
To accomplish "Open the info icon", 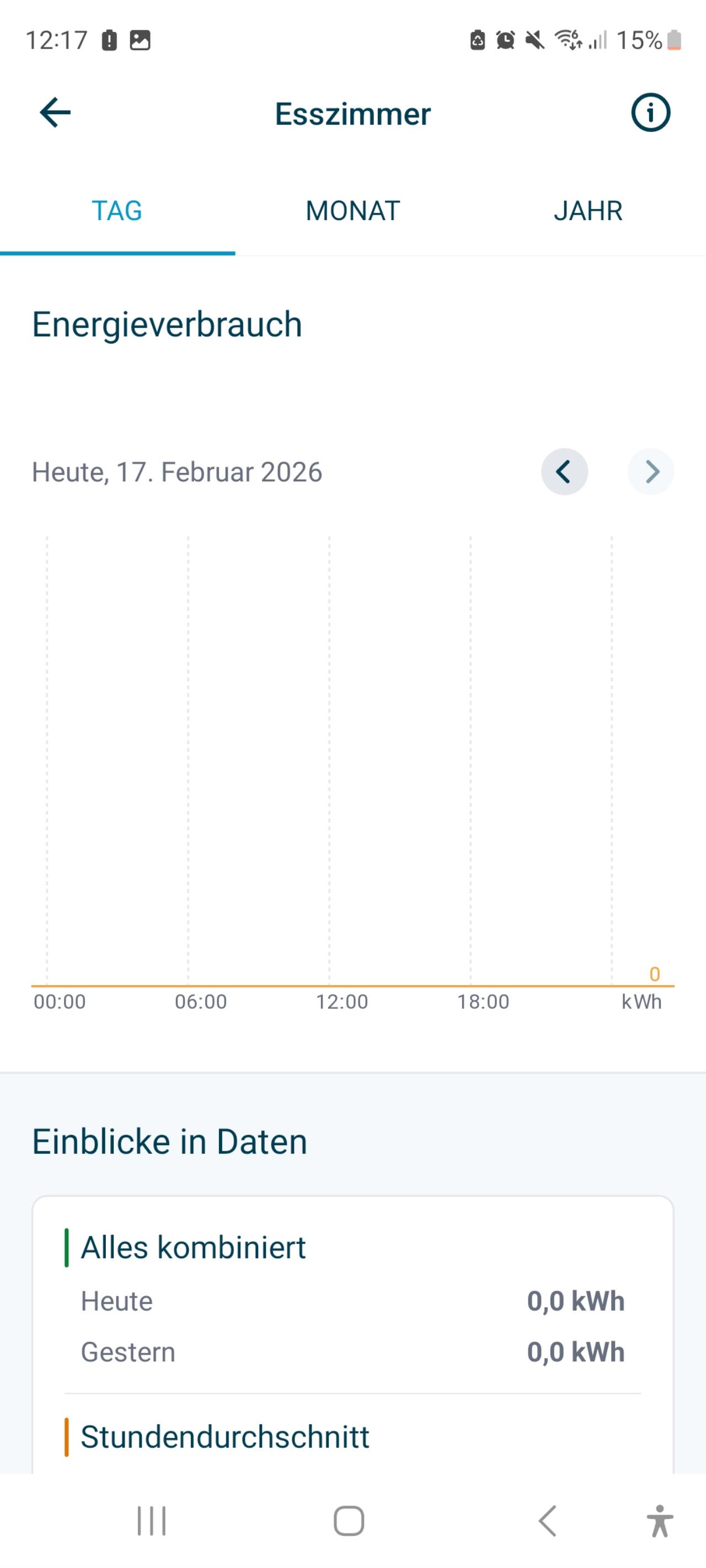I will tap(650, 112).
